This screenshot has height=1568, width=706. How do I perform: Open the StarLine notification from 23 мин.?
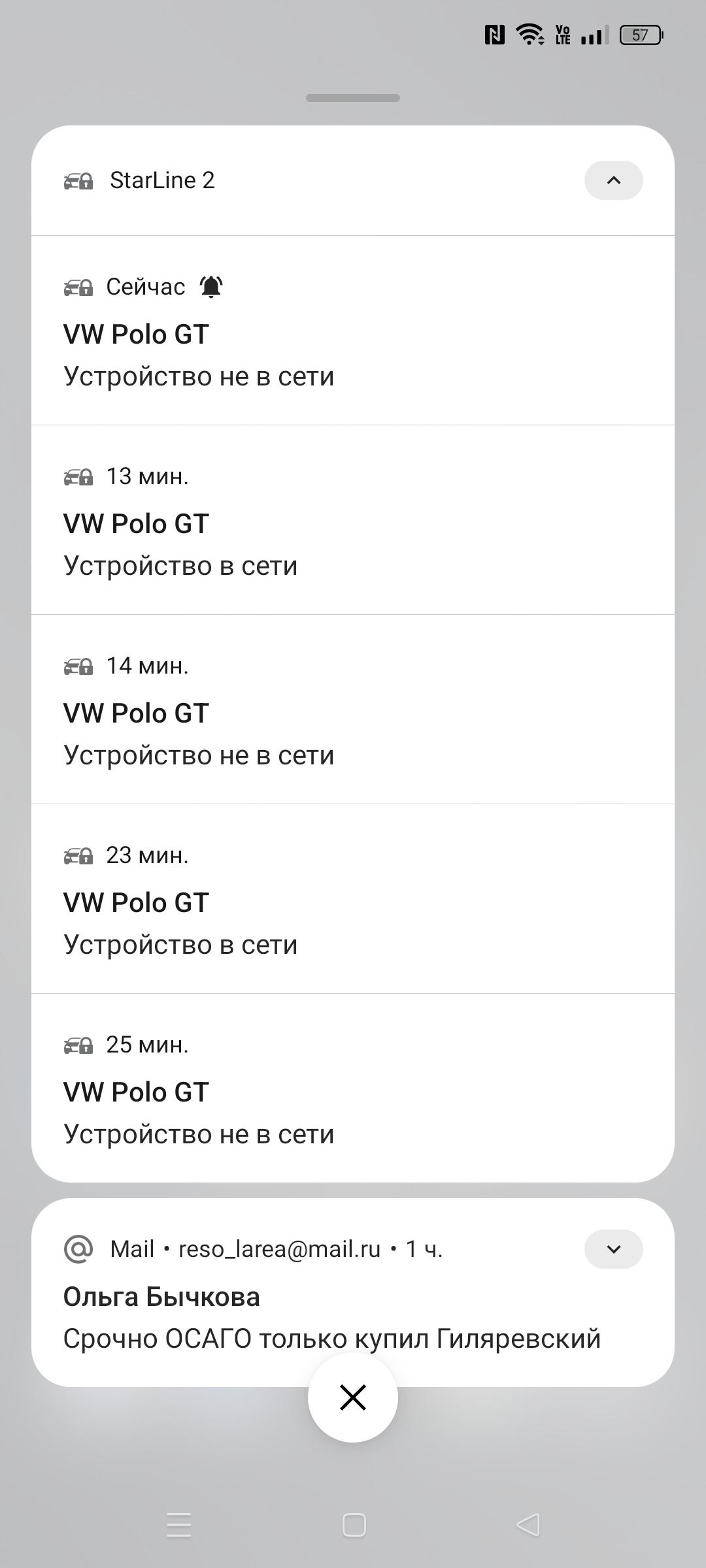353,899
